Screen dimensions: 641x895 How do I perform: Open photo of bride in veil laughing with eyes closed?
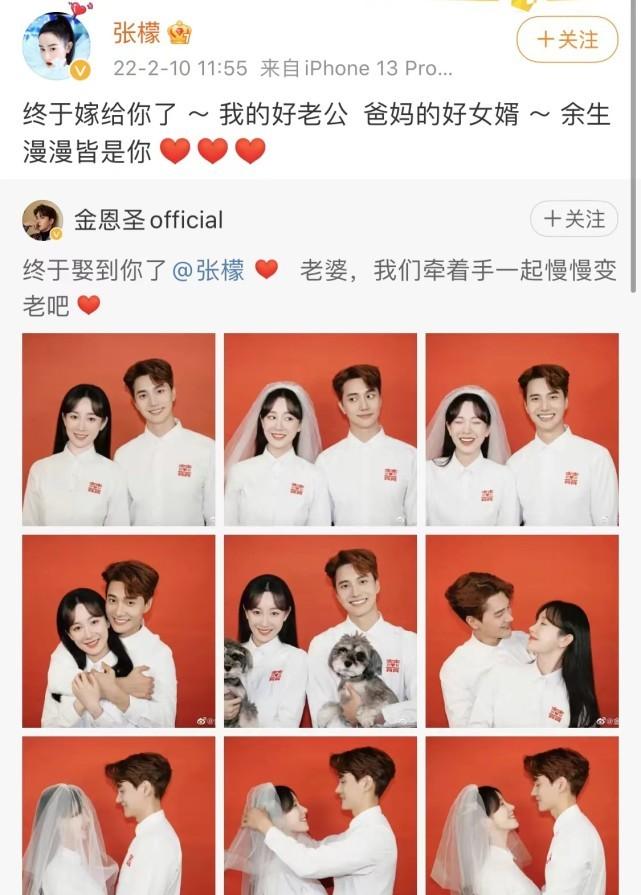522,430
